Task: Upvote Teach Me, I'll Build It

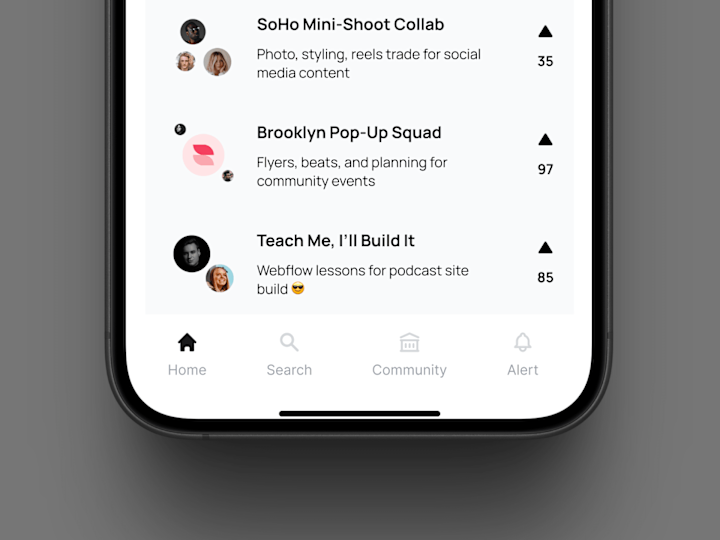Action: point(545,248)
